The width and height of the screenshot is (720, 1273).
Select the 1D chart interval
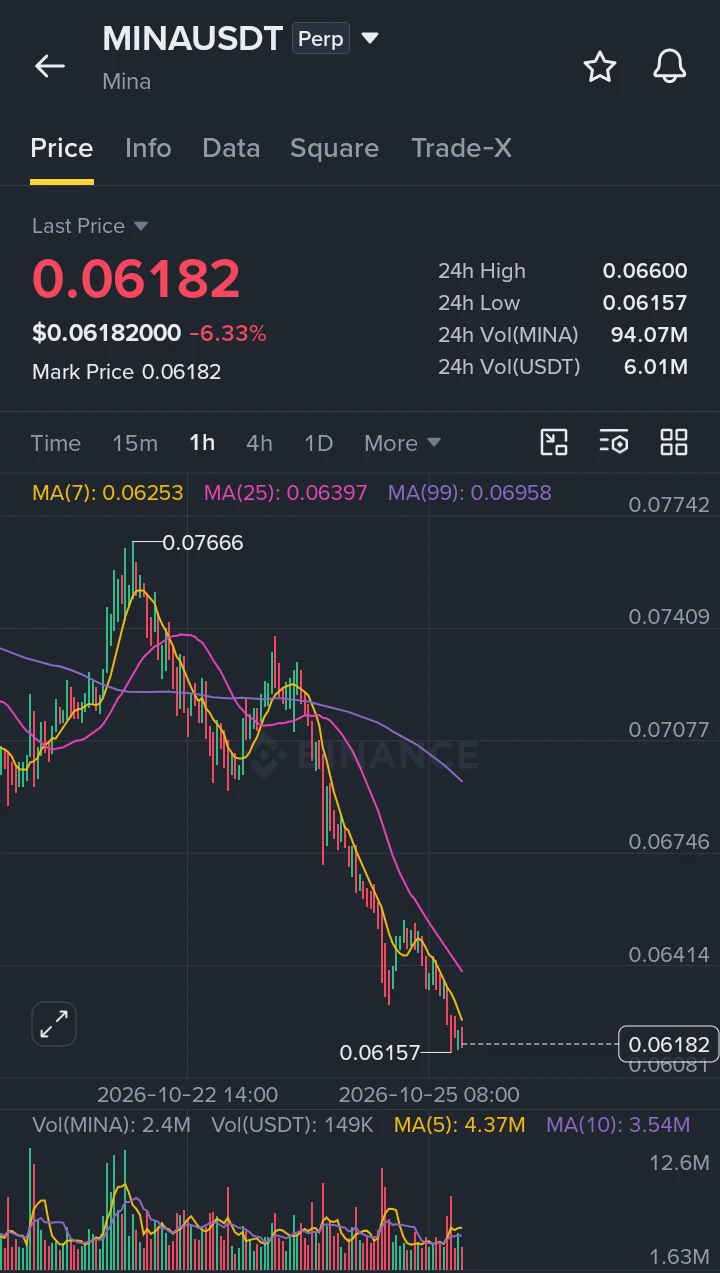tap(318, 443)
